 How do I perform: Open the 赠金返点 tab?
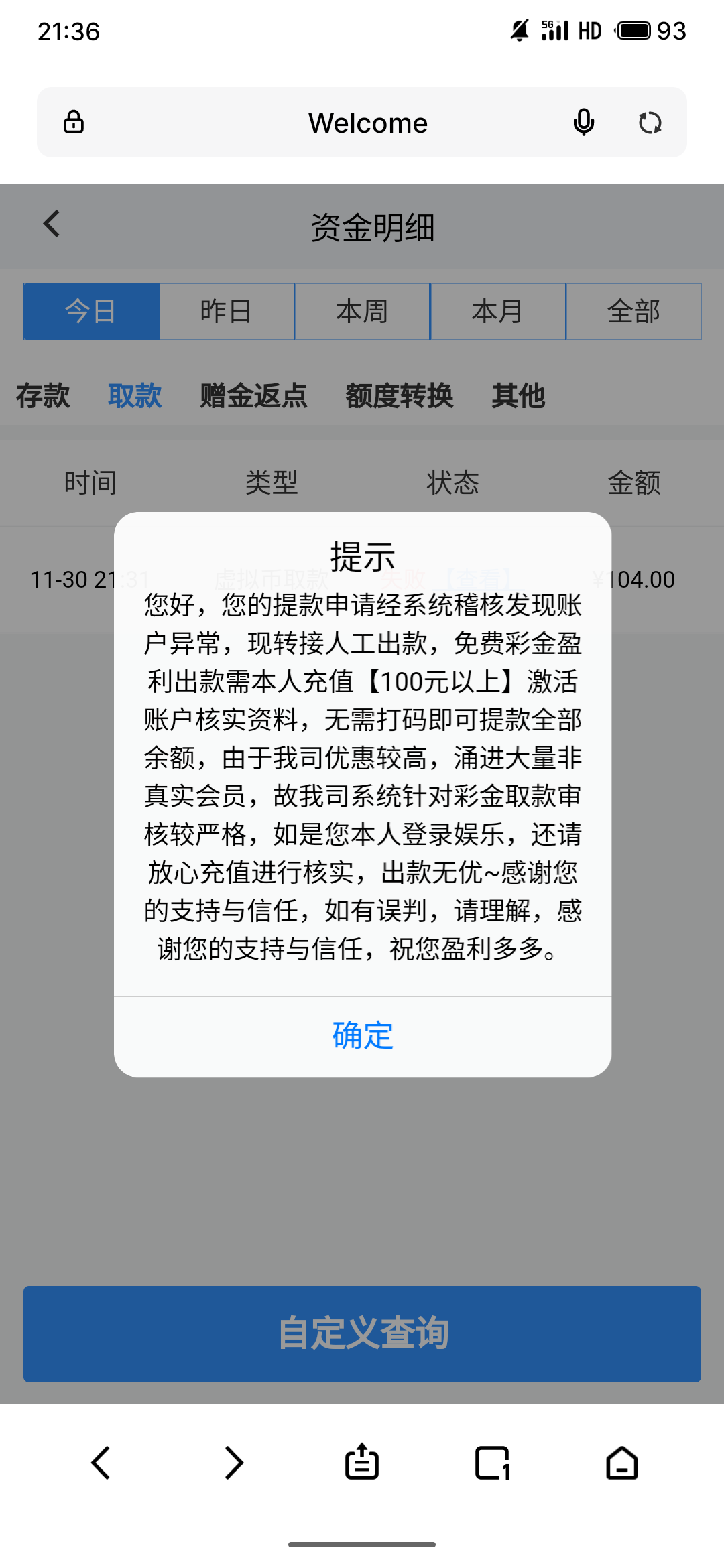click(x=253, y=396)
